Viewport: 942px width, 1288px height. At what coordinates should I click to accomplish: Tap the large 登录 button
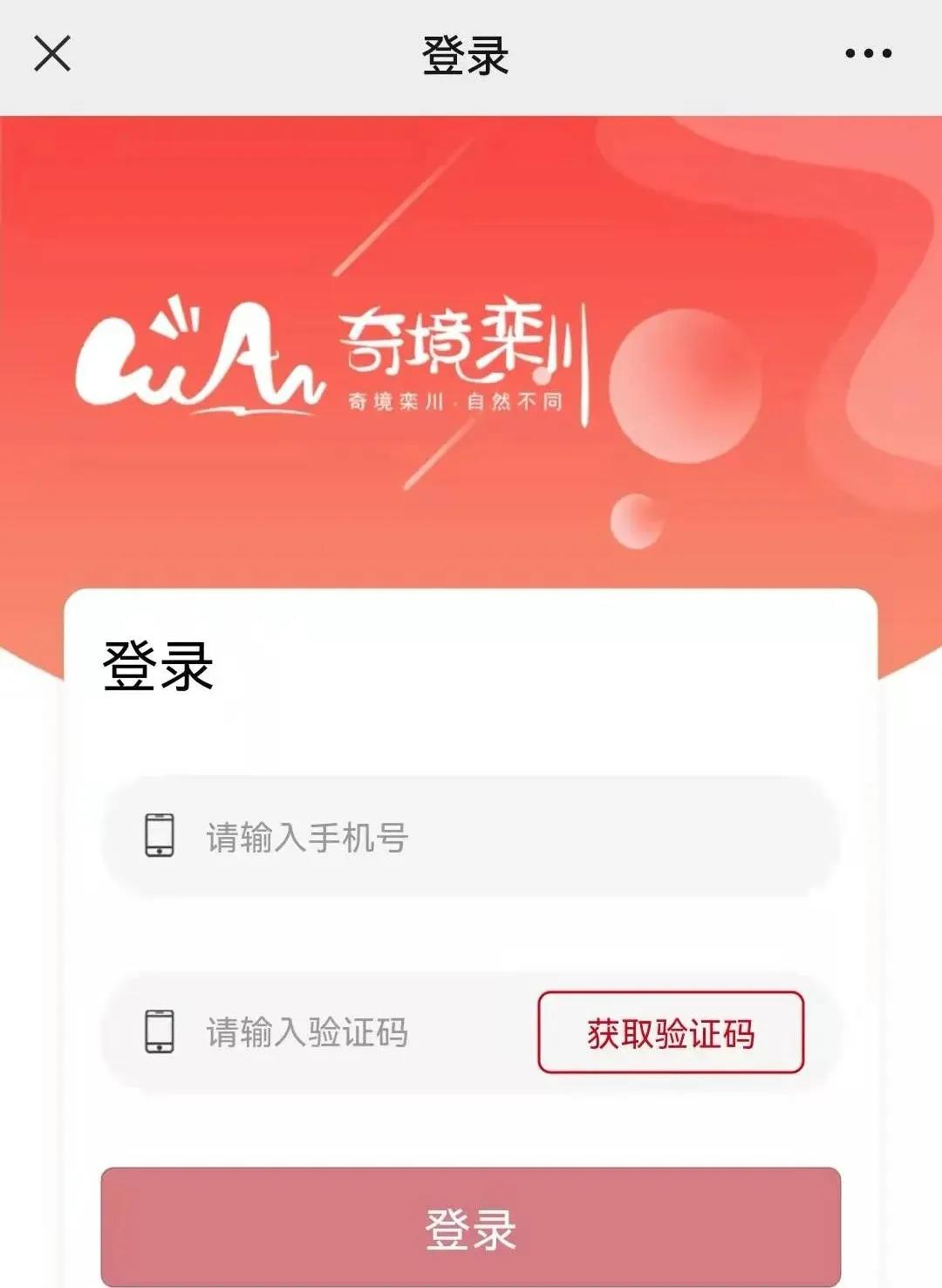pyautogui.click(x=470, y=1226)
